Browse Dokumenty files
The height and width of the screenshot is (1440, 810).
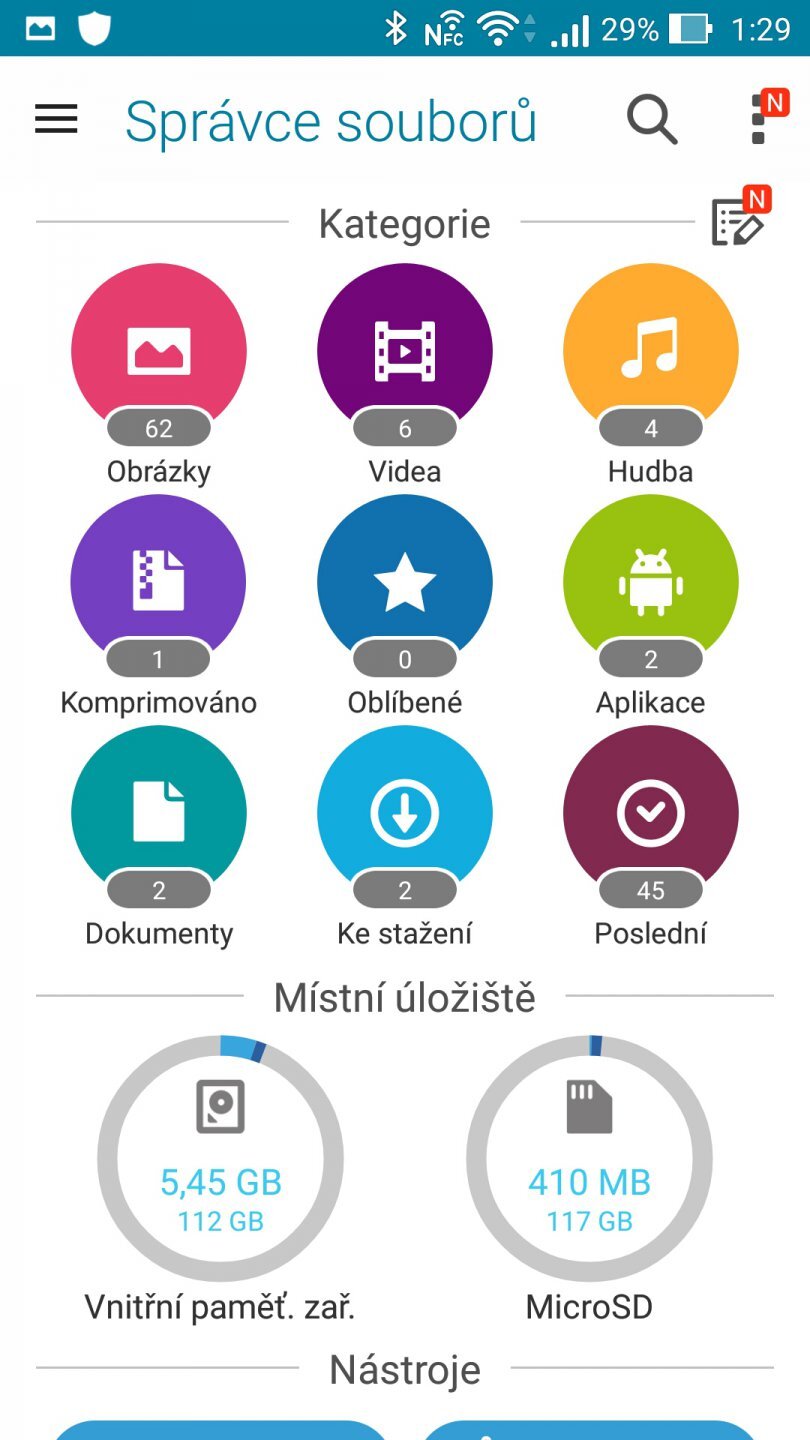159,814
